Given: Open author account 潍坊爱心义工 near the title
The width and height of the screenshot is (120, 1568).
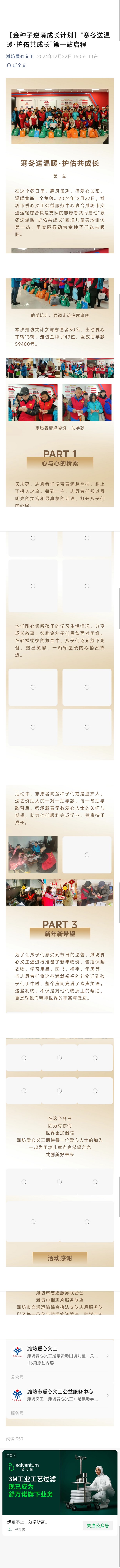Looking at the screenshot, I should click(x=20, y=56).
